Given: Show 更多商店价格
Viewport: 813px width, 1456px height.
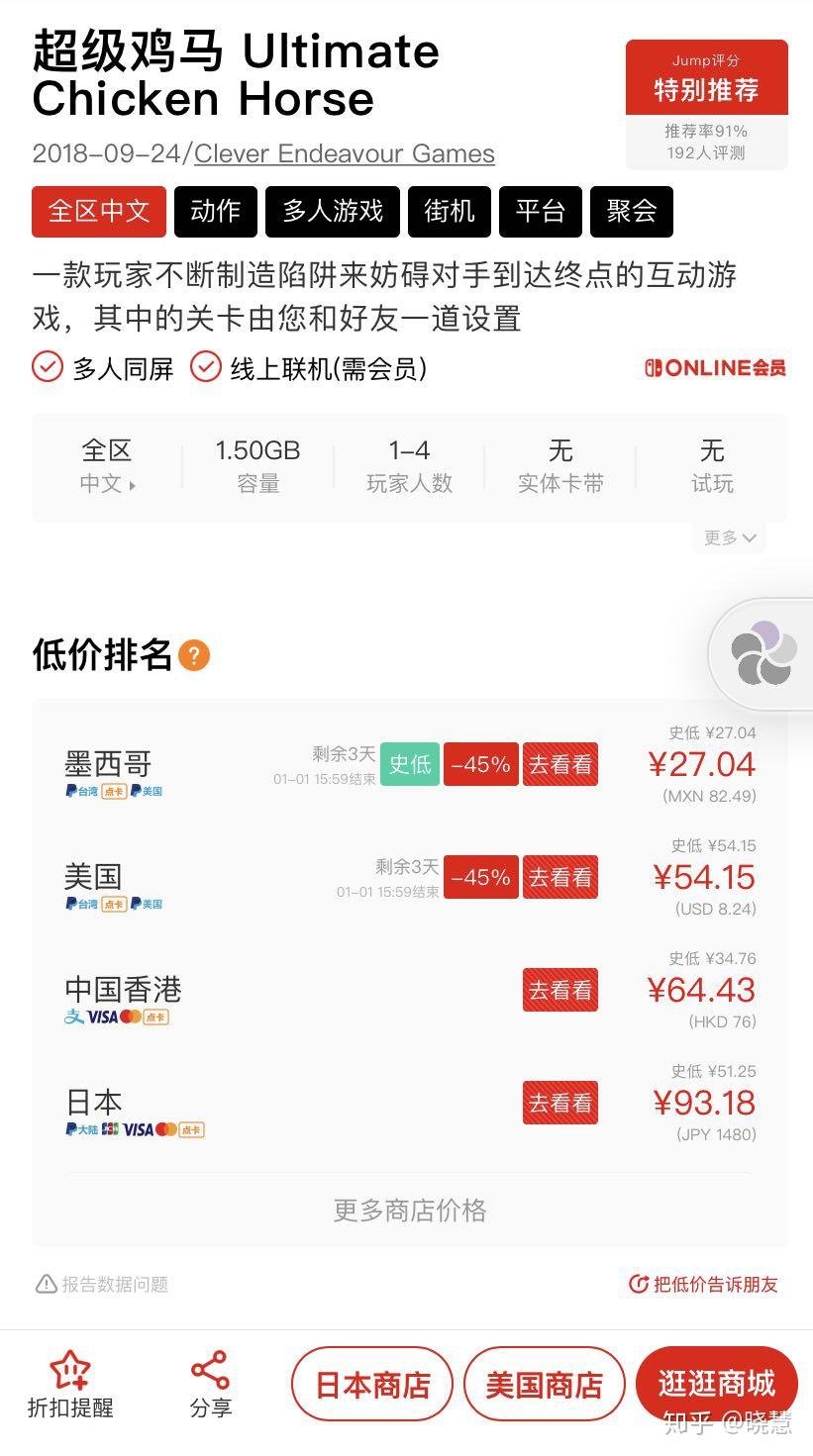Looking at the screenshot, I should pos(410,1211).
